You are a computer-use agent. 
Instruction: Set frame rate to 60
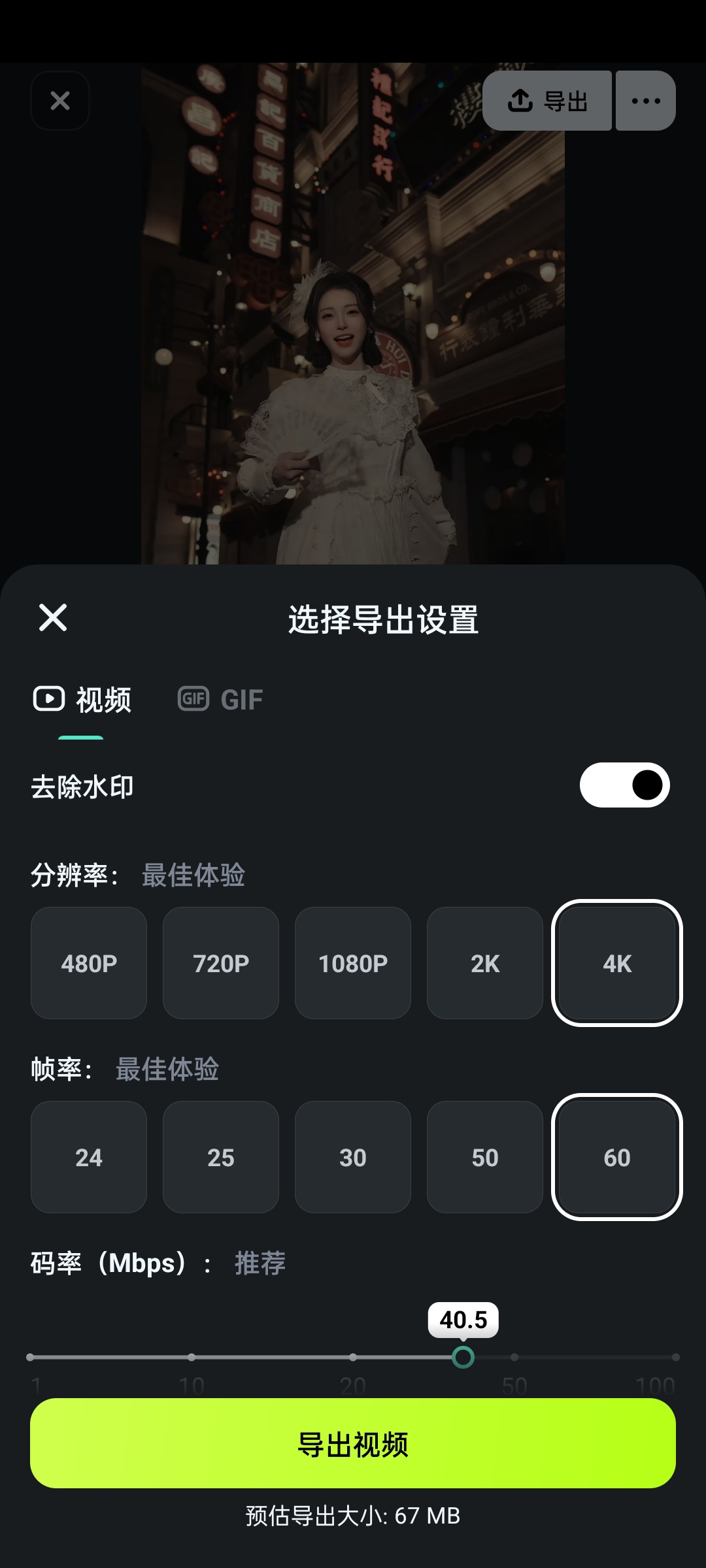pyautogui.click(x=617, y=1157)
